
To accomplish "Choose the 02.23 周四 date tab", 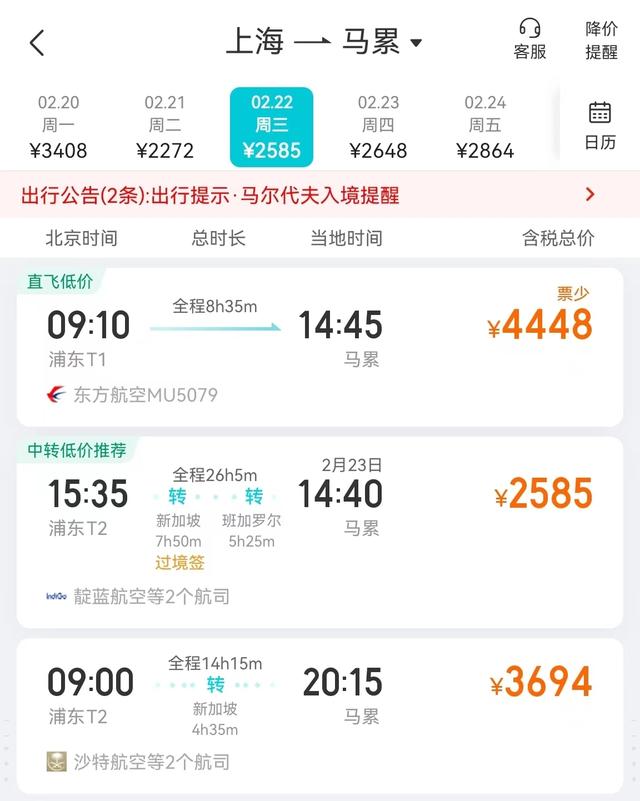I will pos(378,127).
